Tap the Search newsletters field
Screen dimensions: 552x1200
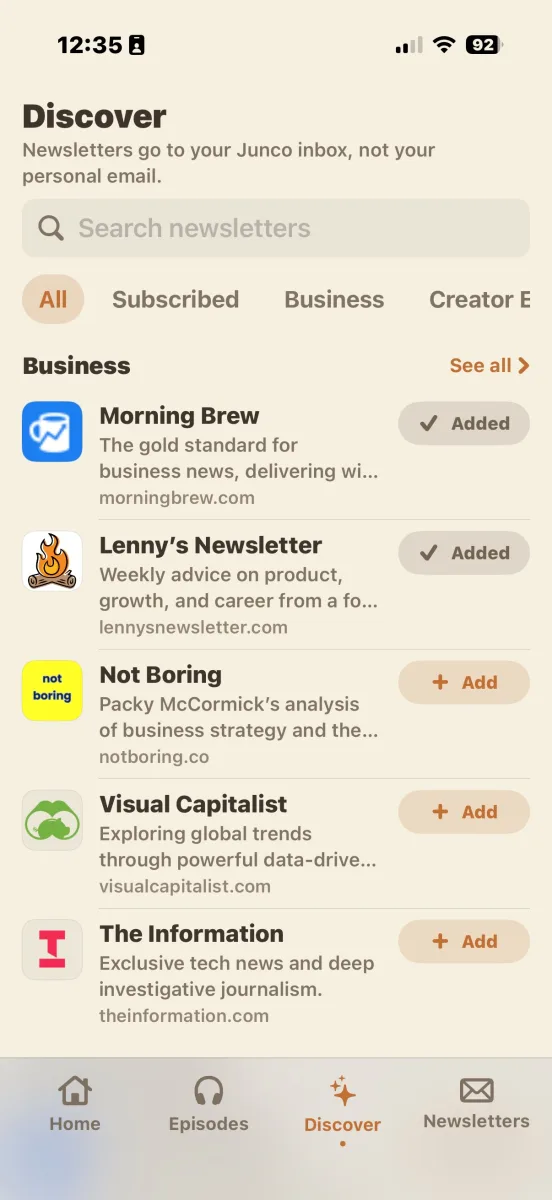pos(276,228)
